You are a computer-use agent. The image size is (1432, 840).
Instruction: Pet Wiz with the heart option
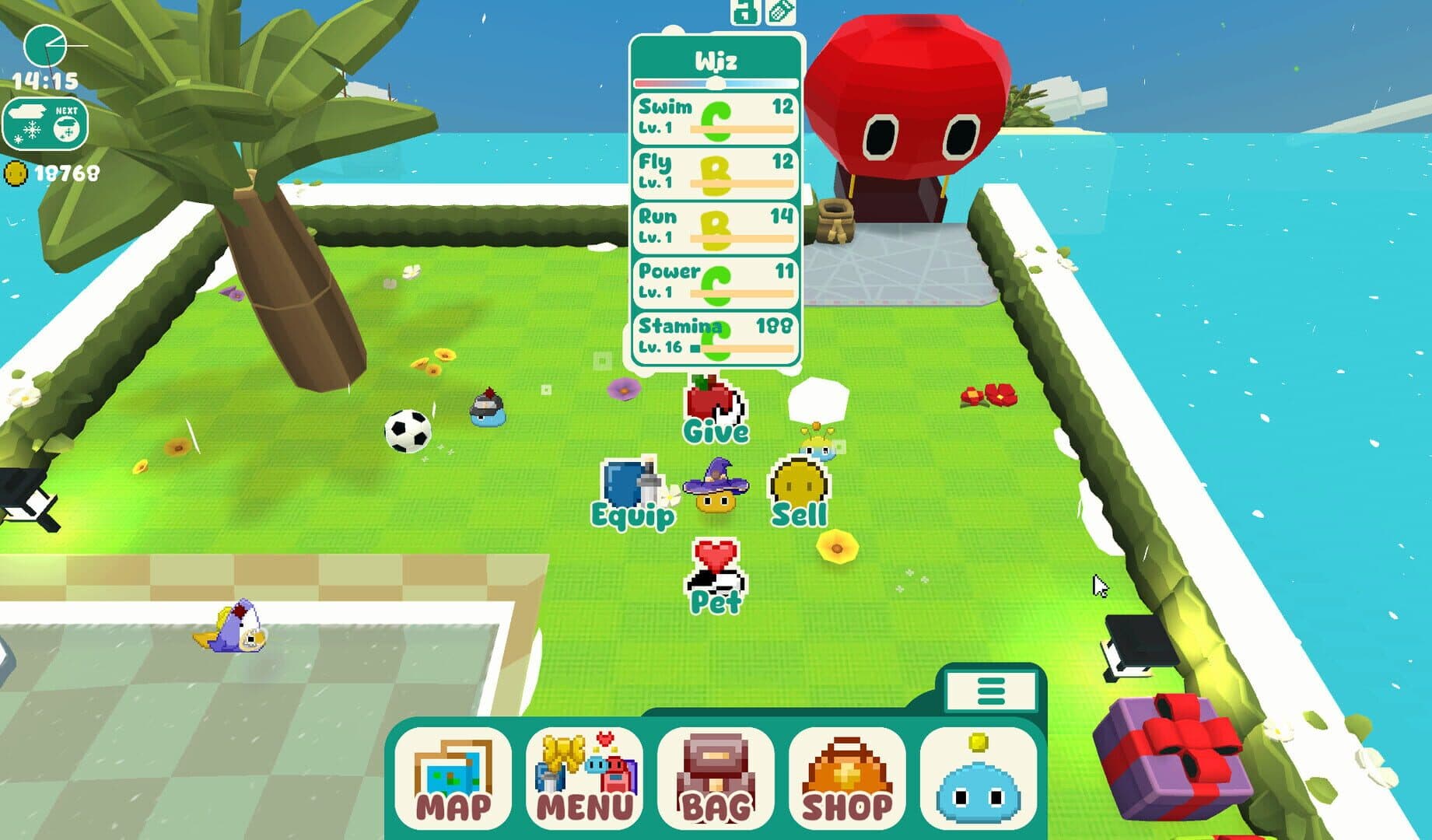coord(715,577)
